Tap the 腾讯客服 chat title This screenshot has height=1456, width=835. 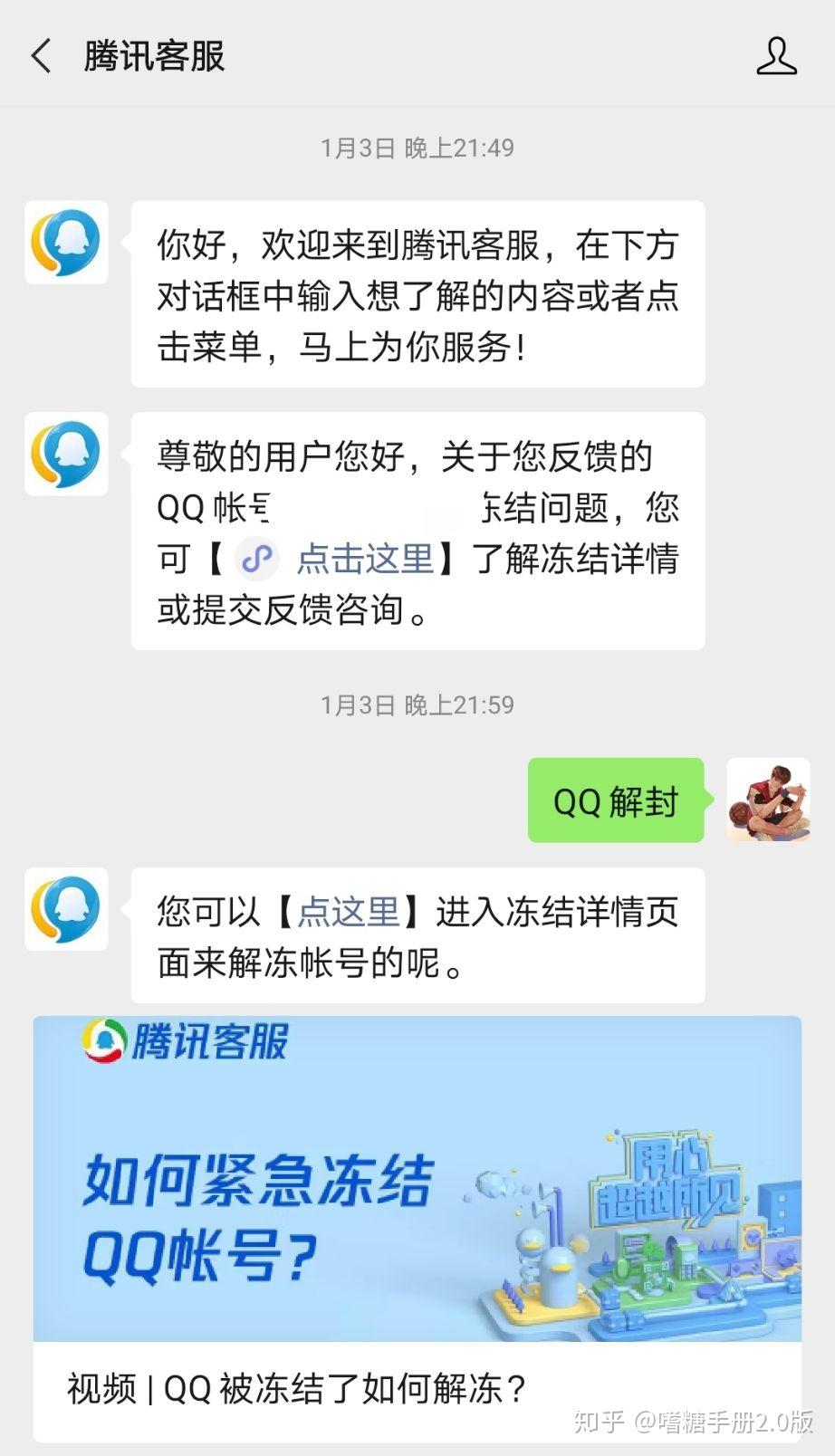point(152,56)
